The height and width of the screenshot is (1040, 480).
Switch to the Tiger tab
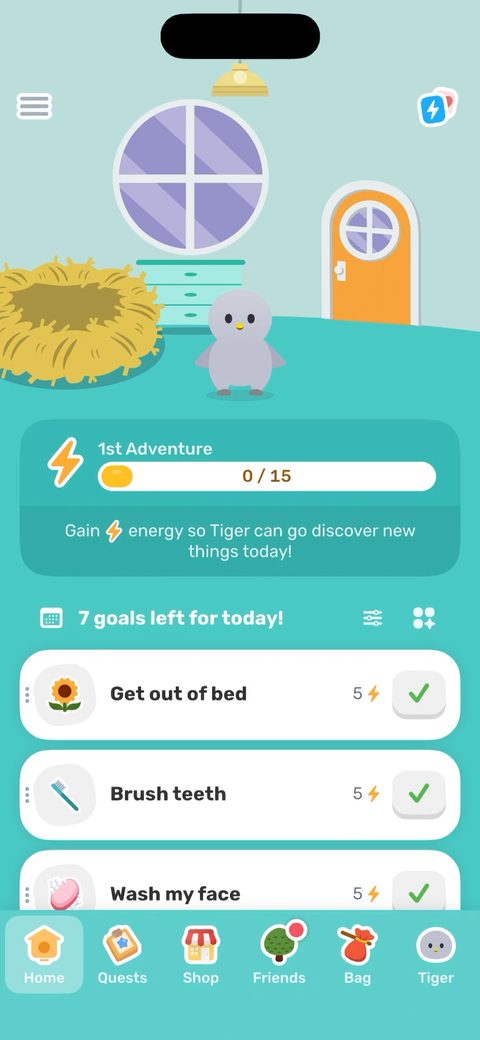tap(436, 954)
